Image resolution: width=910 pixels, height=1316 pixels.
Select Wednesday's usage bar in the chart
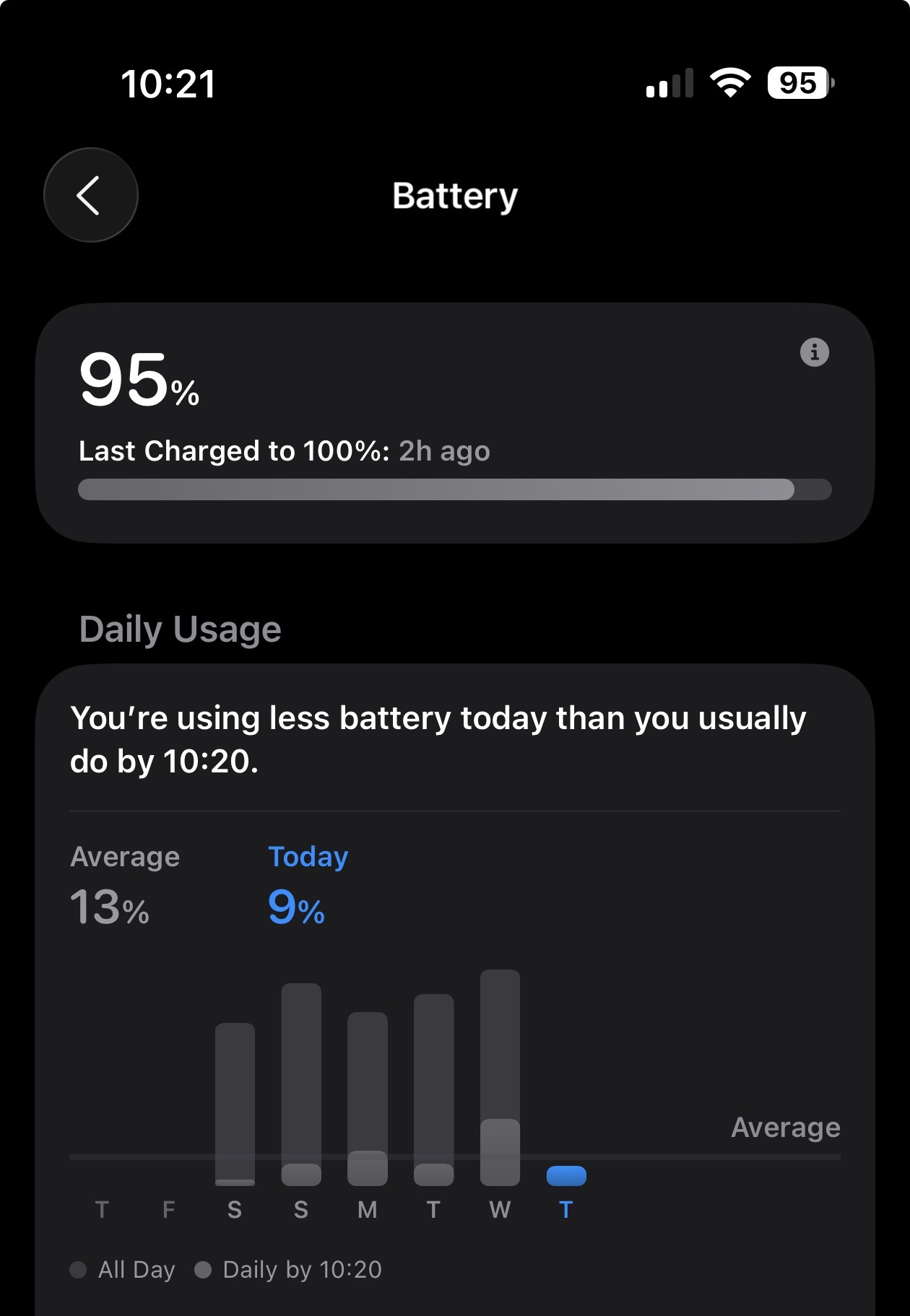[x=500, y=1077]
